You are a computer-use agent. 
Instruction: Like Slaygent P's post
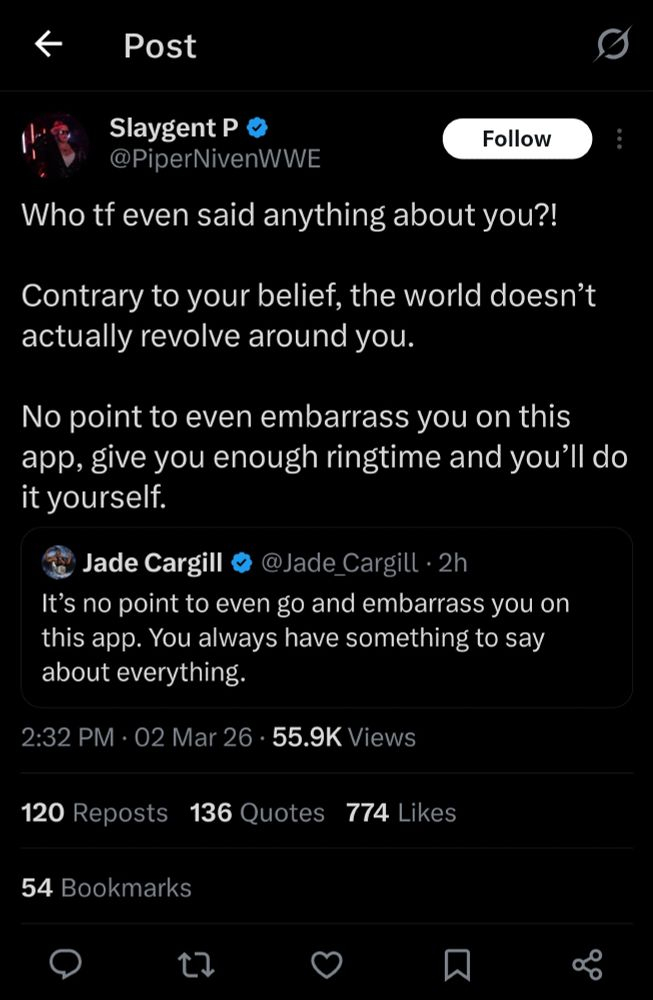[326, 964]
